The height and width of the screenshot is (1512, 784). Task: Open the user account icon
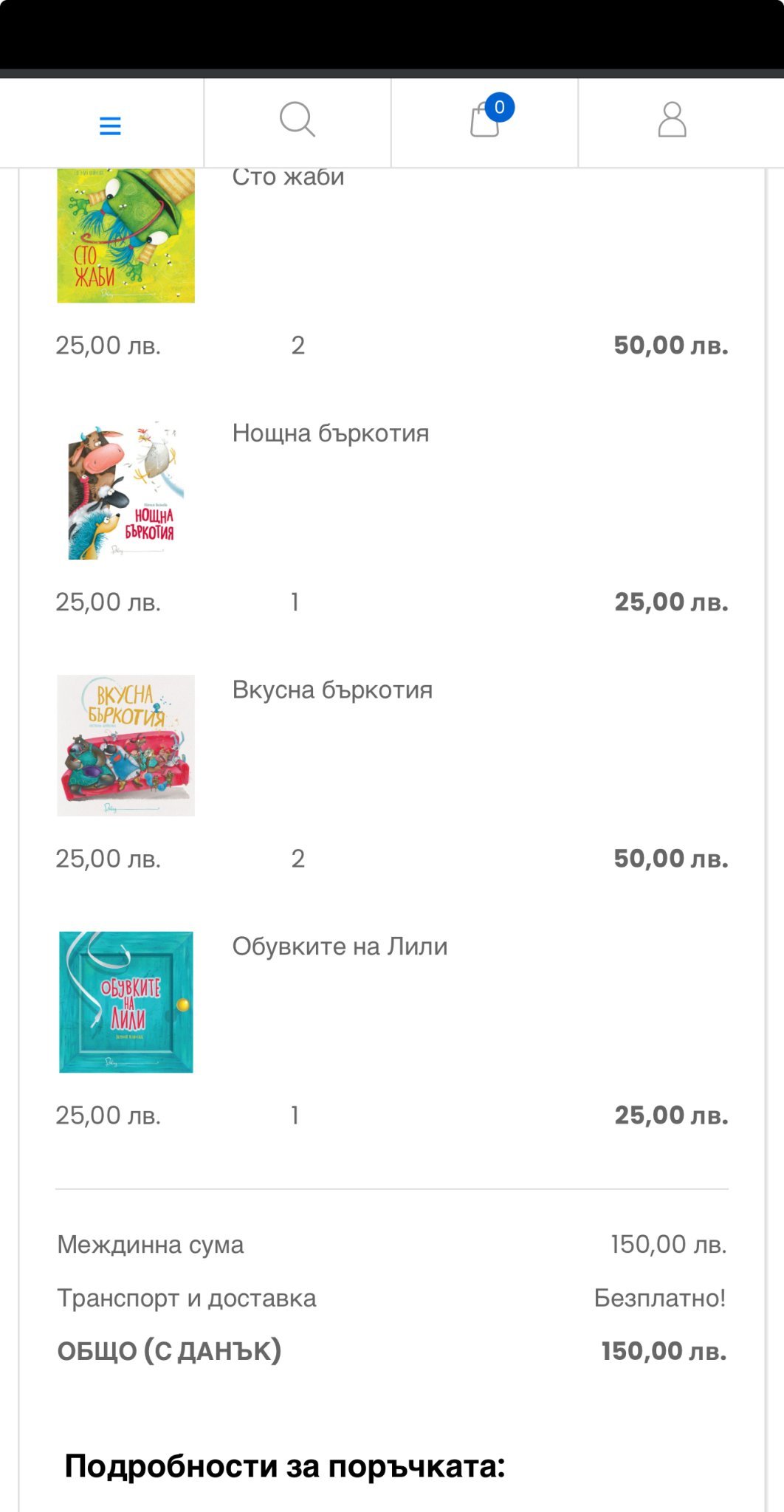click(x=672, y=120)
